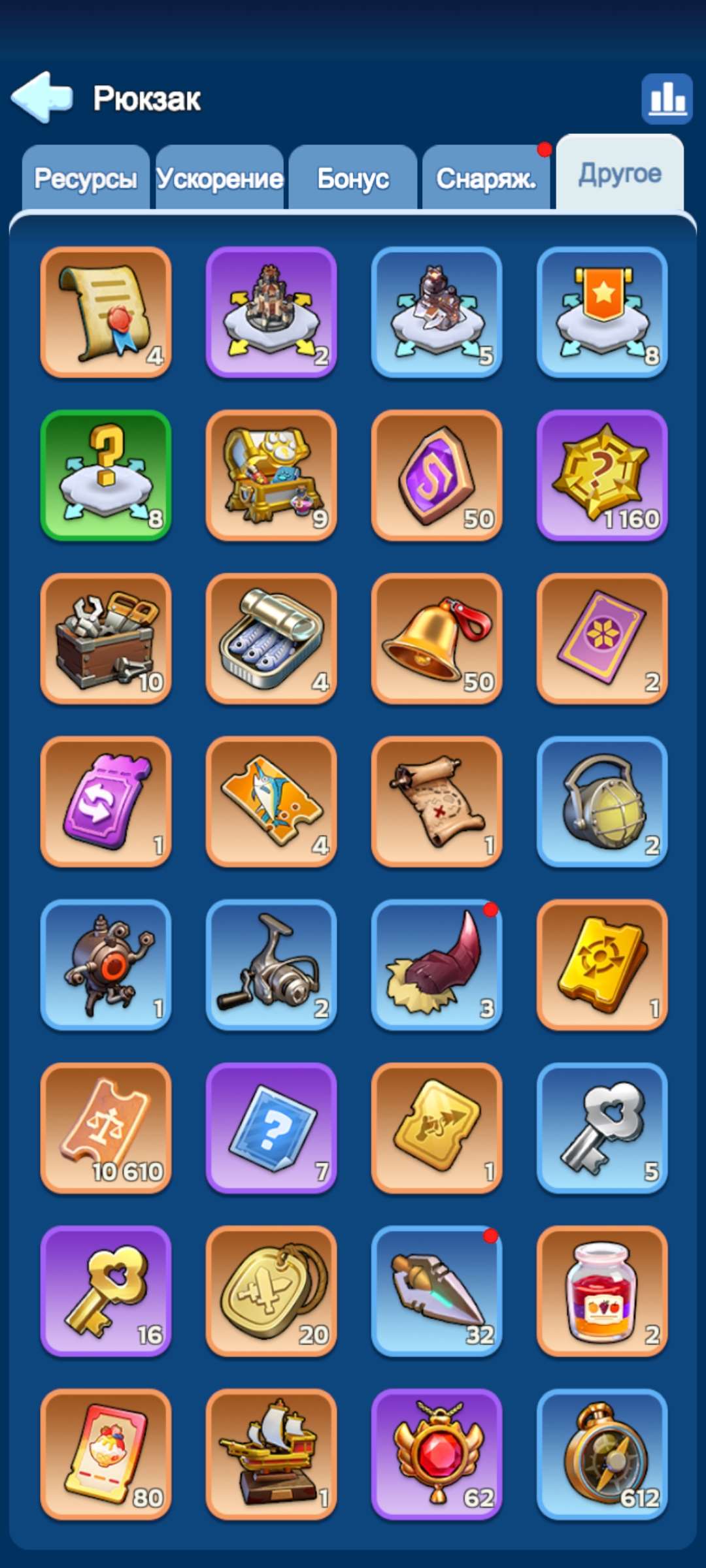Select the red gem amulet item
The width and height of the screenshot is (706, 1568).
[x=437, y=1454]
